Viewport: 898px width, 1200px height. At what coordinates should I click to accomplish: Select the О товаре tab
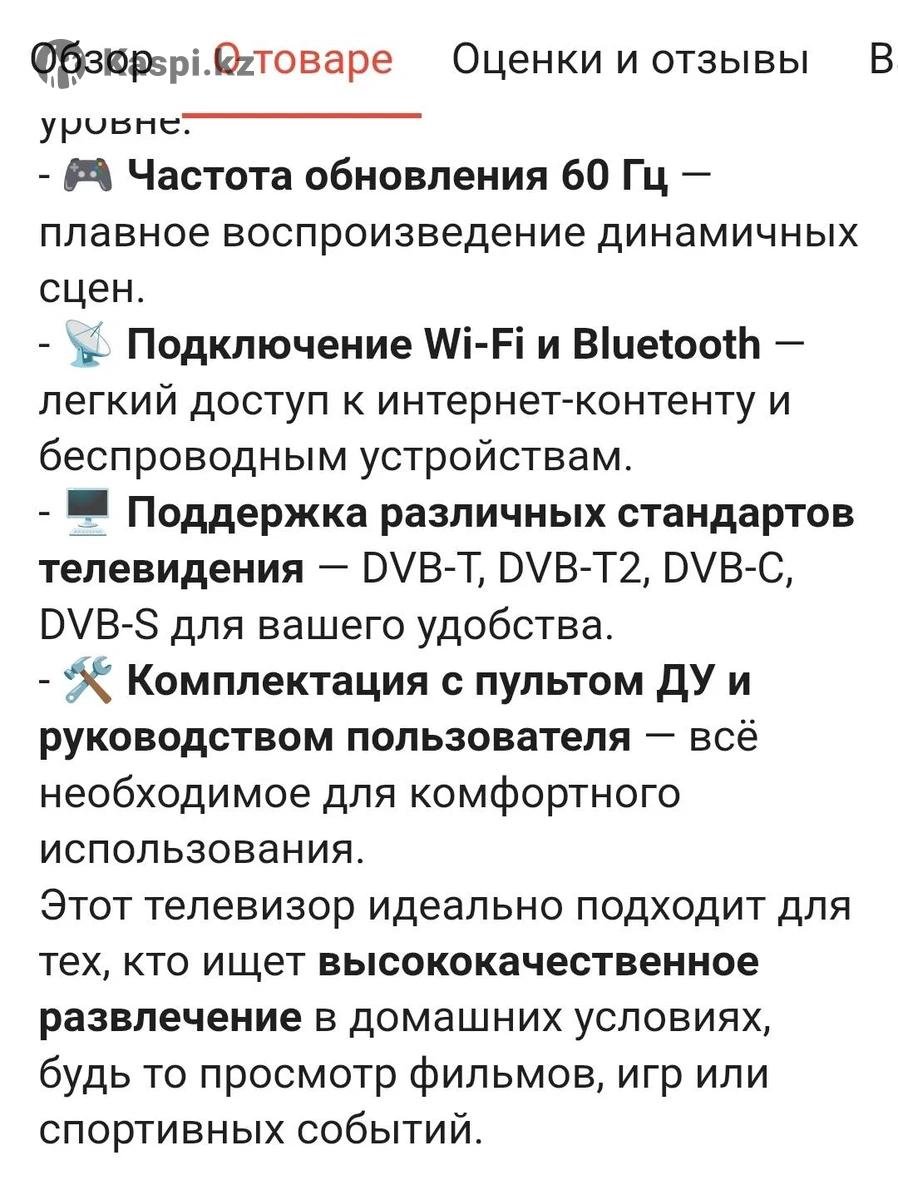(304, 61)
